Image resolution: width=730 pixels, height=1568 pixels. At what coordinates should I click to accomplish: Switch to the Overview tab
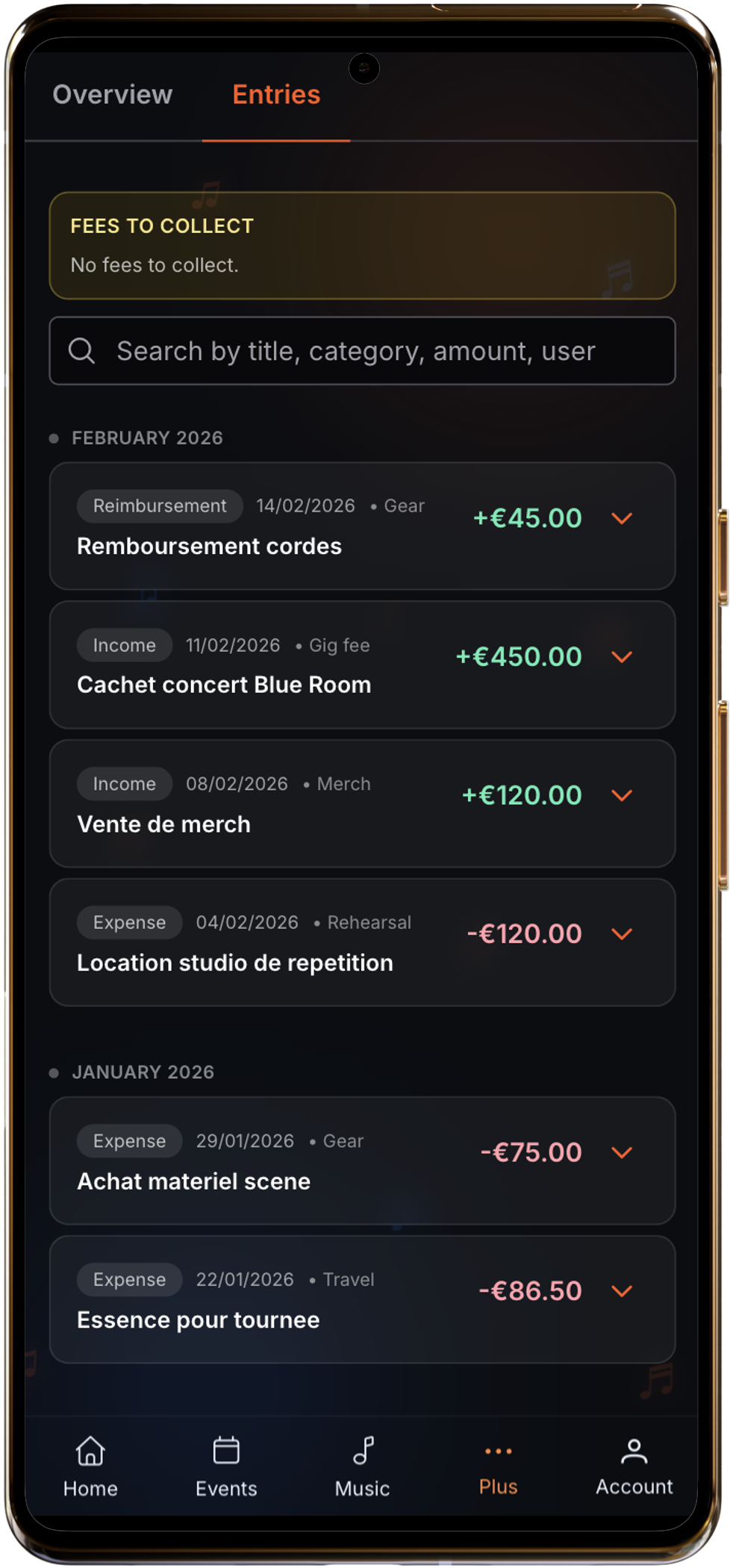(112, 95)
